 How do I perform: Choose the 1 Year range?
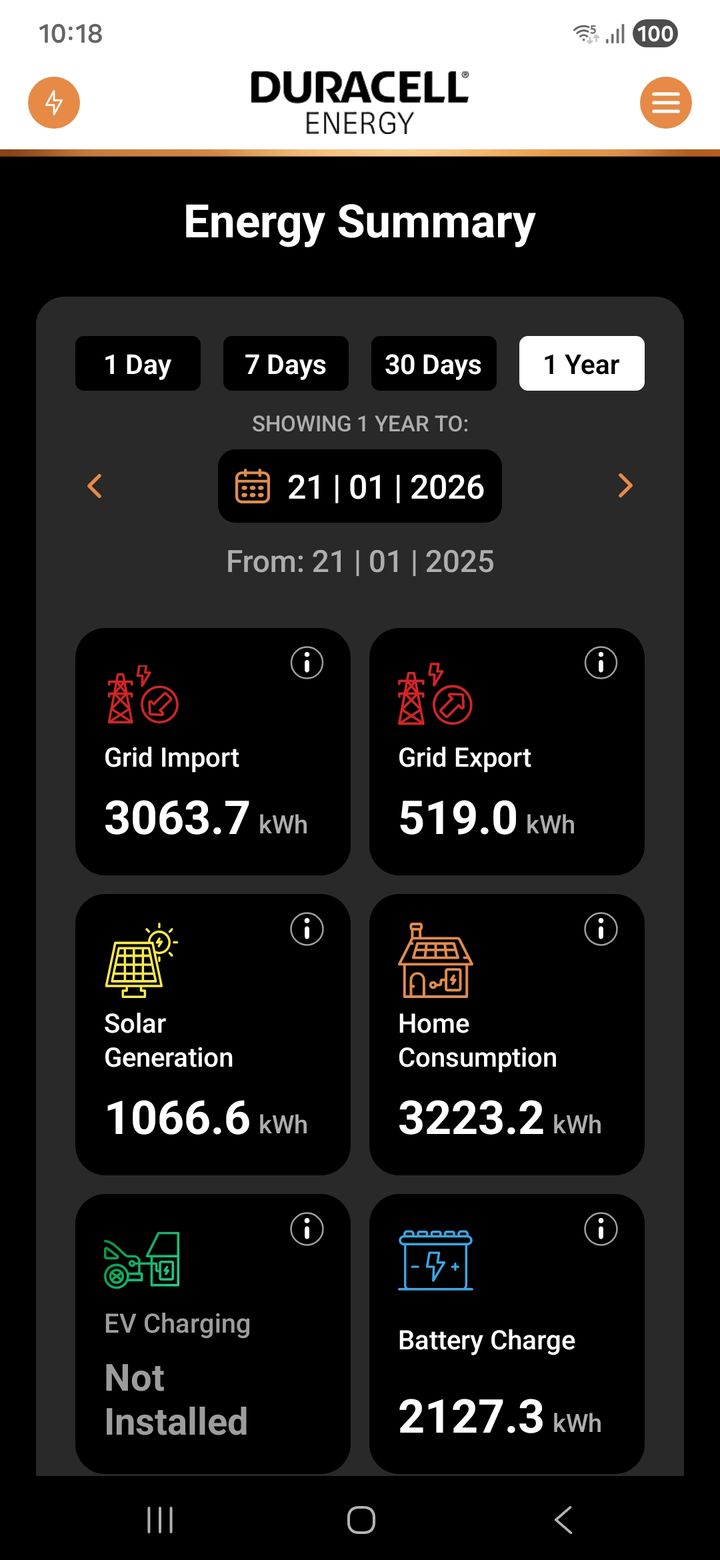click(x=581, y=364)
